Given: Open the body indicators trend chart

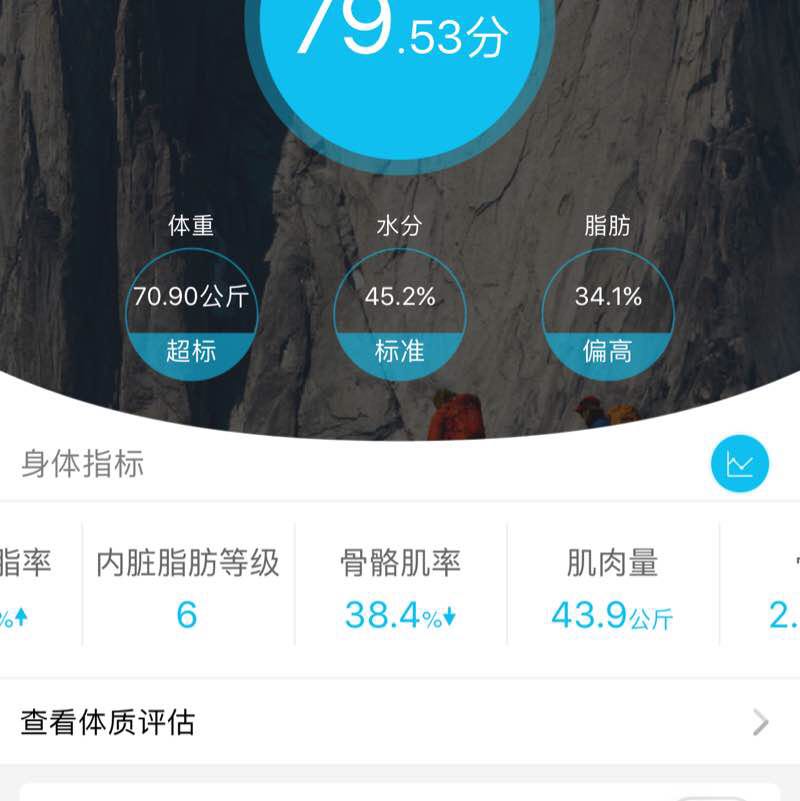Looking at the screenshot, I should (740, 464).
